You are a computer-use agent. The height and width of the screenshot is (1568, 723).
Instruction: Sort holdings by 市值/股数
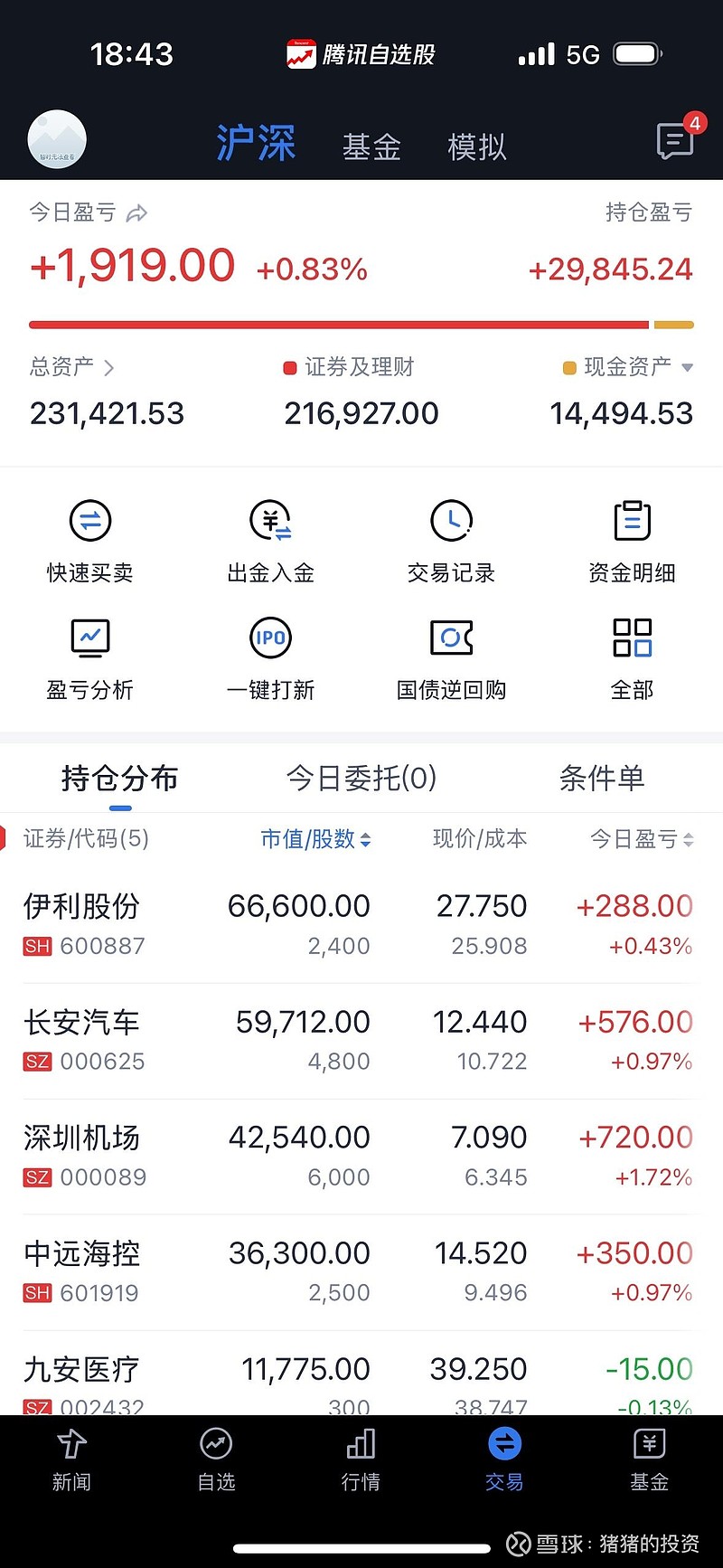(x=315, y=839)
